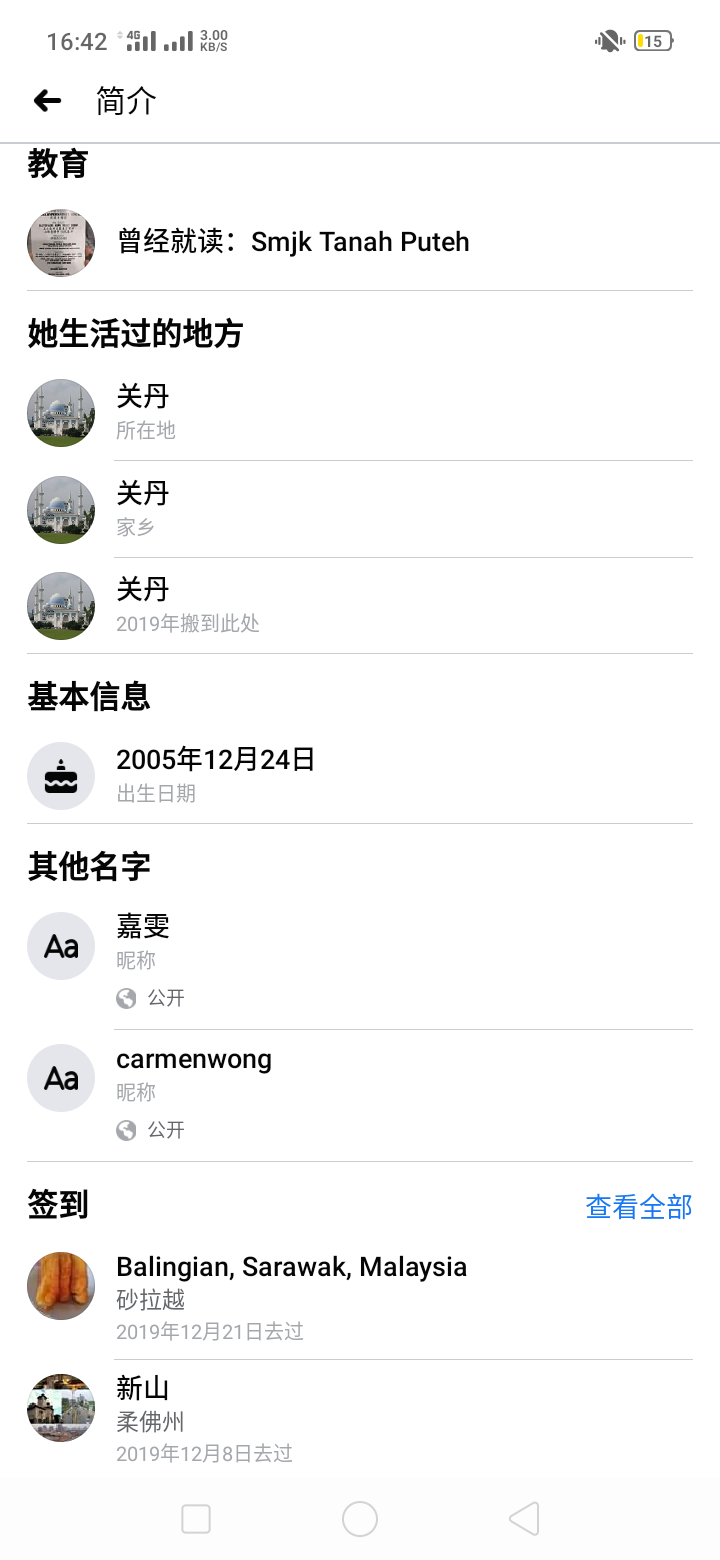Go back from the 简介 page
This screenshot has width=720, height=1560.
pyautogui.click(x=48, y=101)
